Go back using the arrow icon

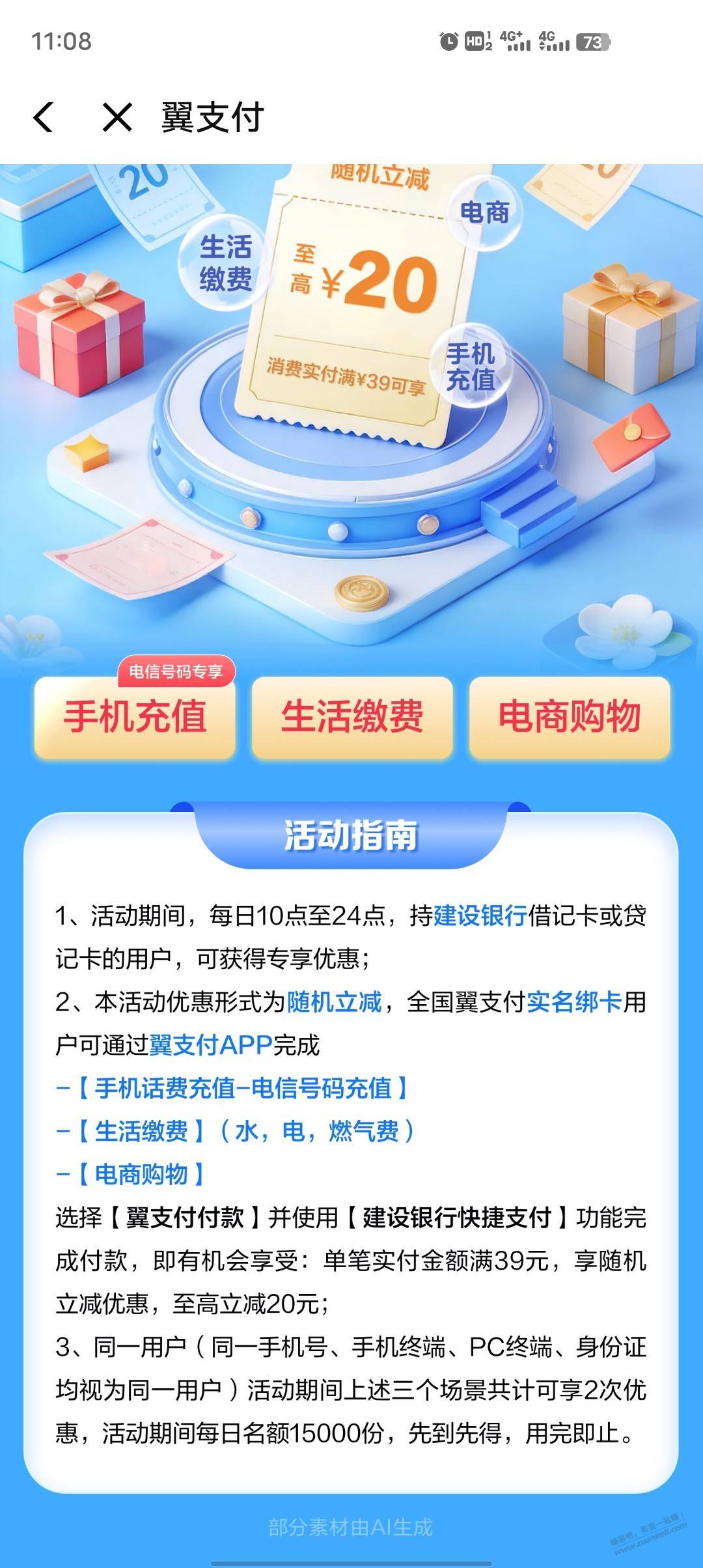click(x=44, y=117)
